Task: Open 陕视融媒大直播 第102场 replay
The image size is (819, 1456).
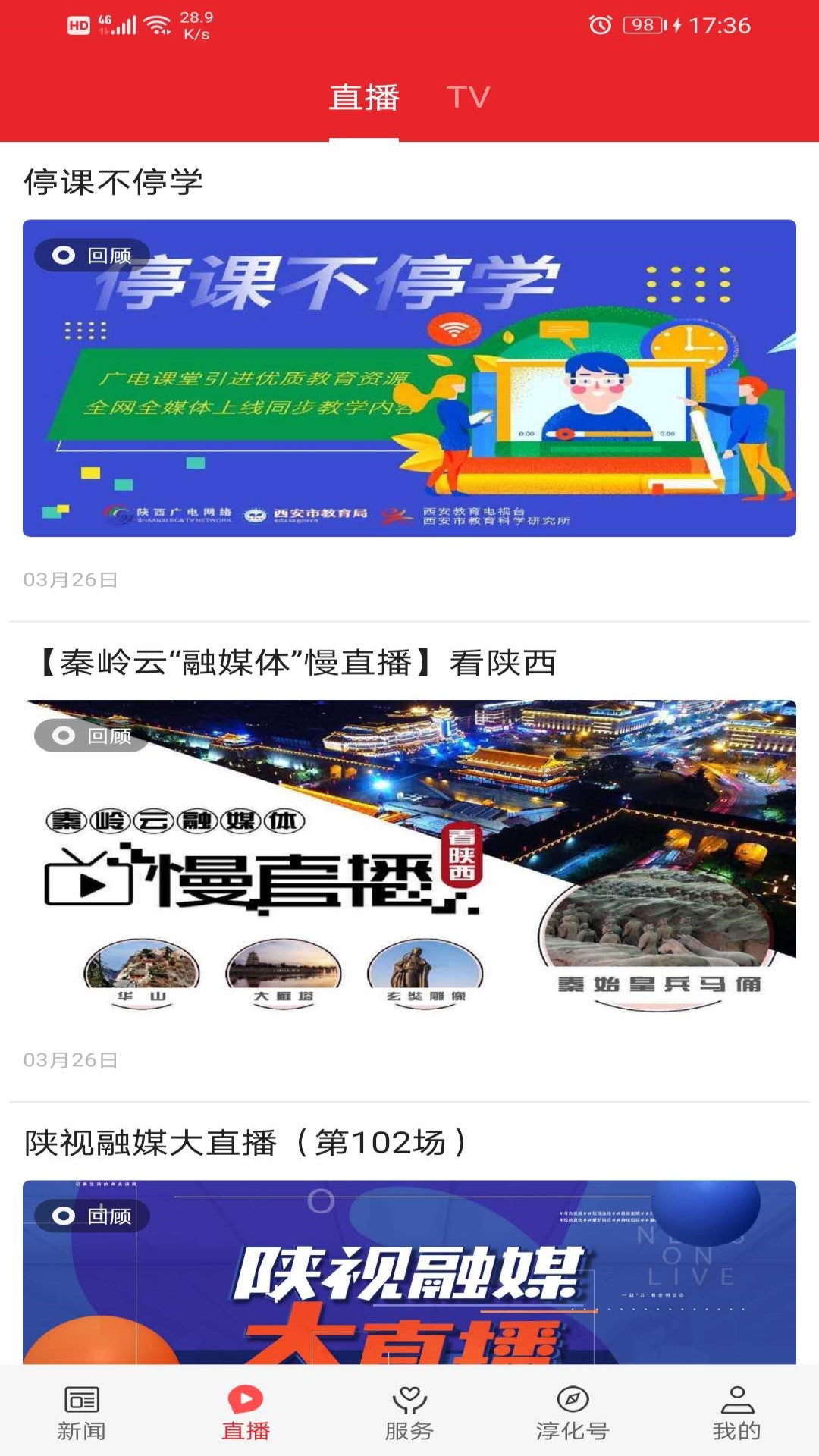Action: (x=409, y=1272)
